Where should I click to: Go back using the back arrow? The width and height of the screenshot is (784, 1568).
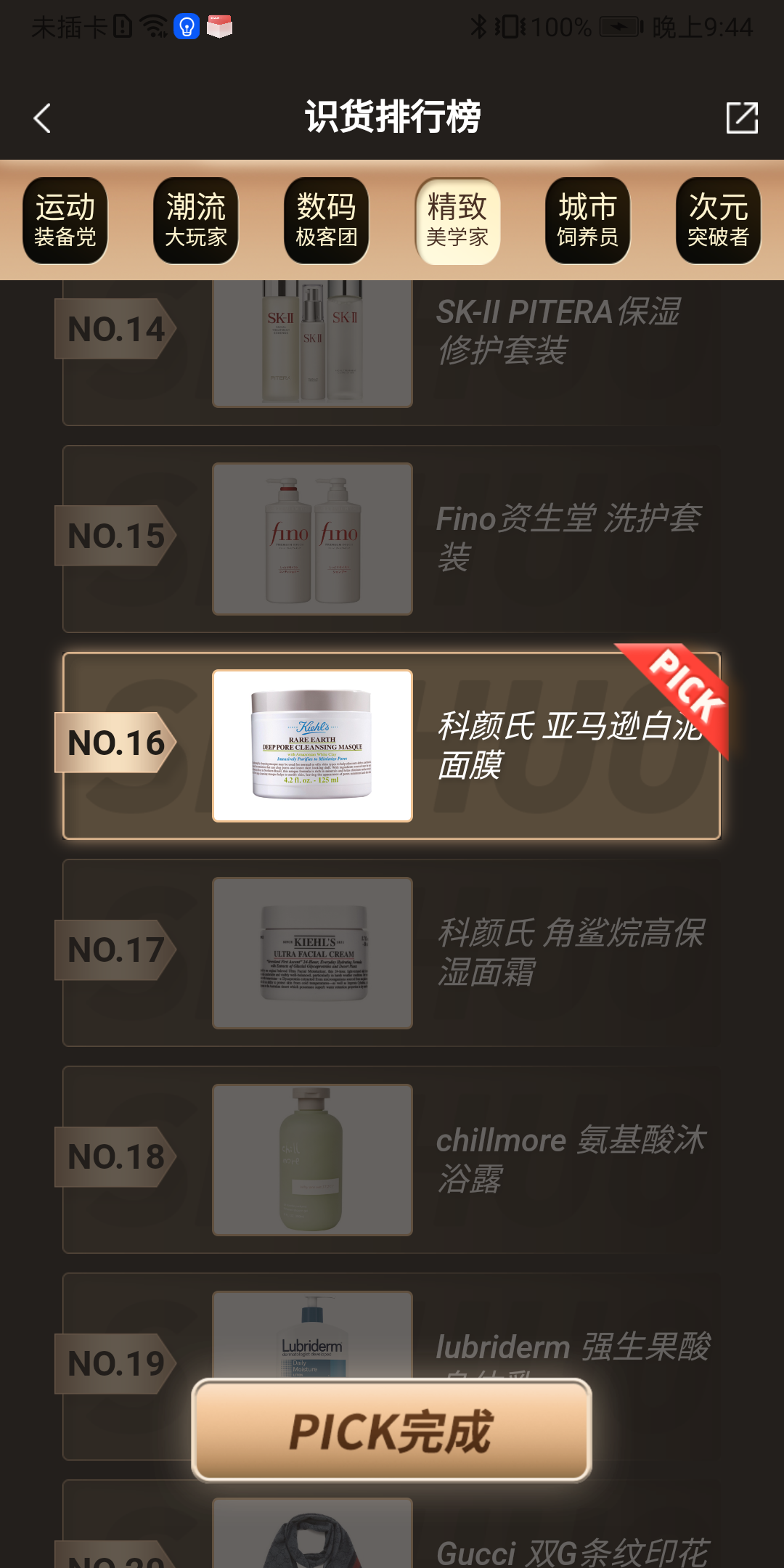42,118
